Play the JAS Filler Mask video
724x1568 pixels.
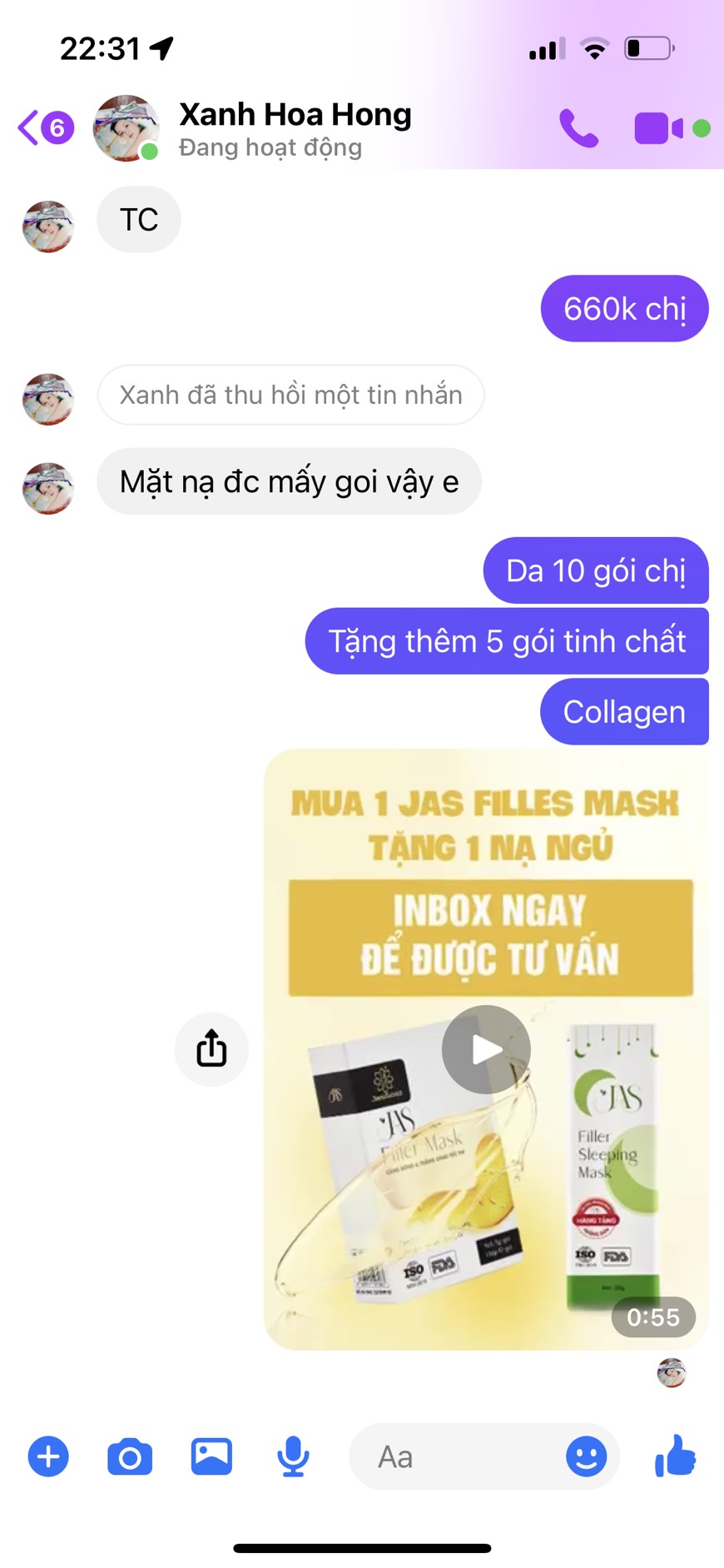click(486, 1049)
